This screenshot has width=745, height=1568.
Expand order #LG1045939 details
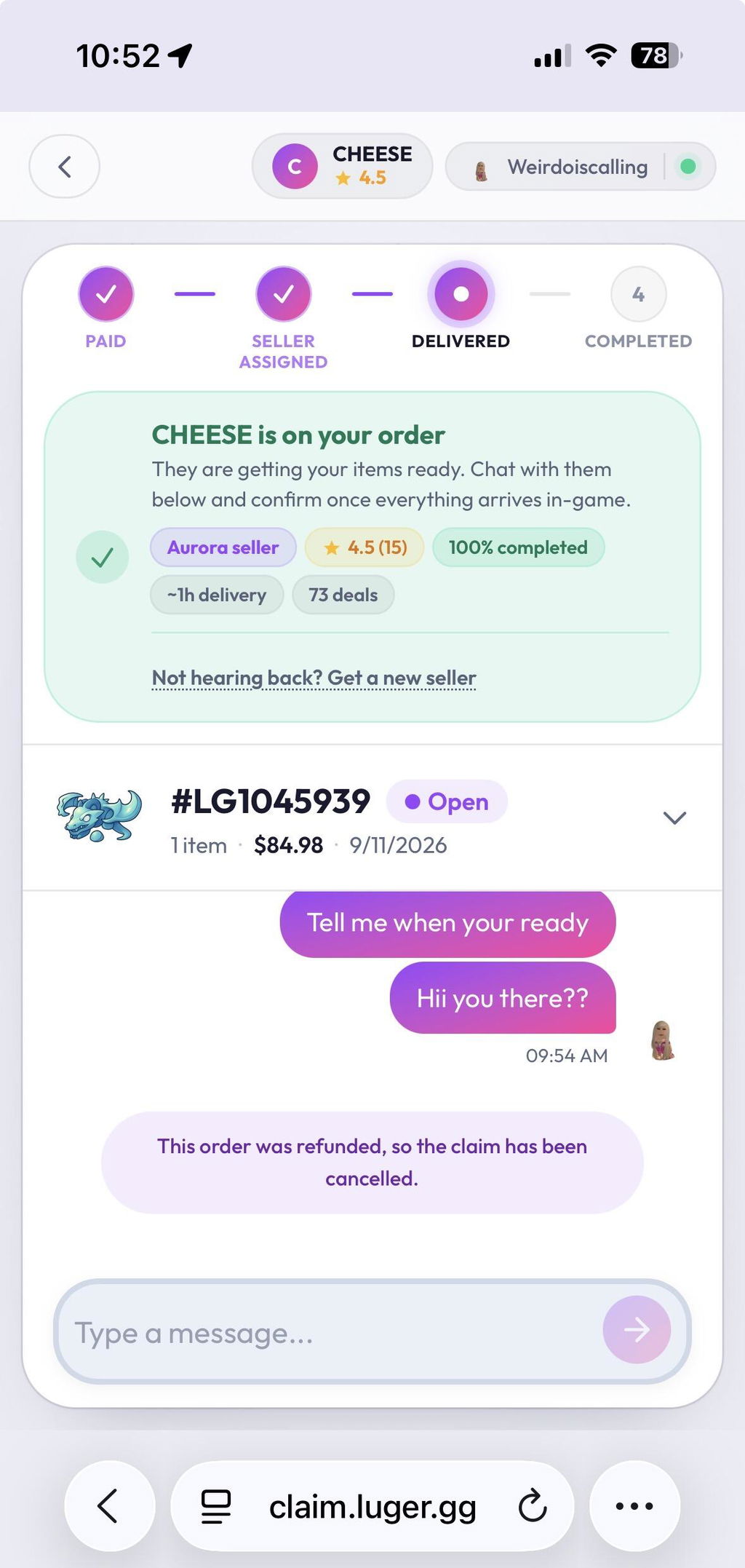[x=674, y=817]
